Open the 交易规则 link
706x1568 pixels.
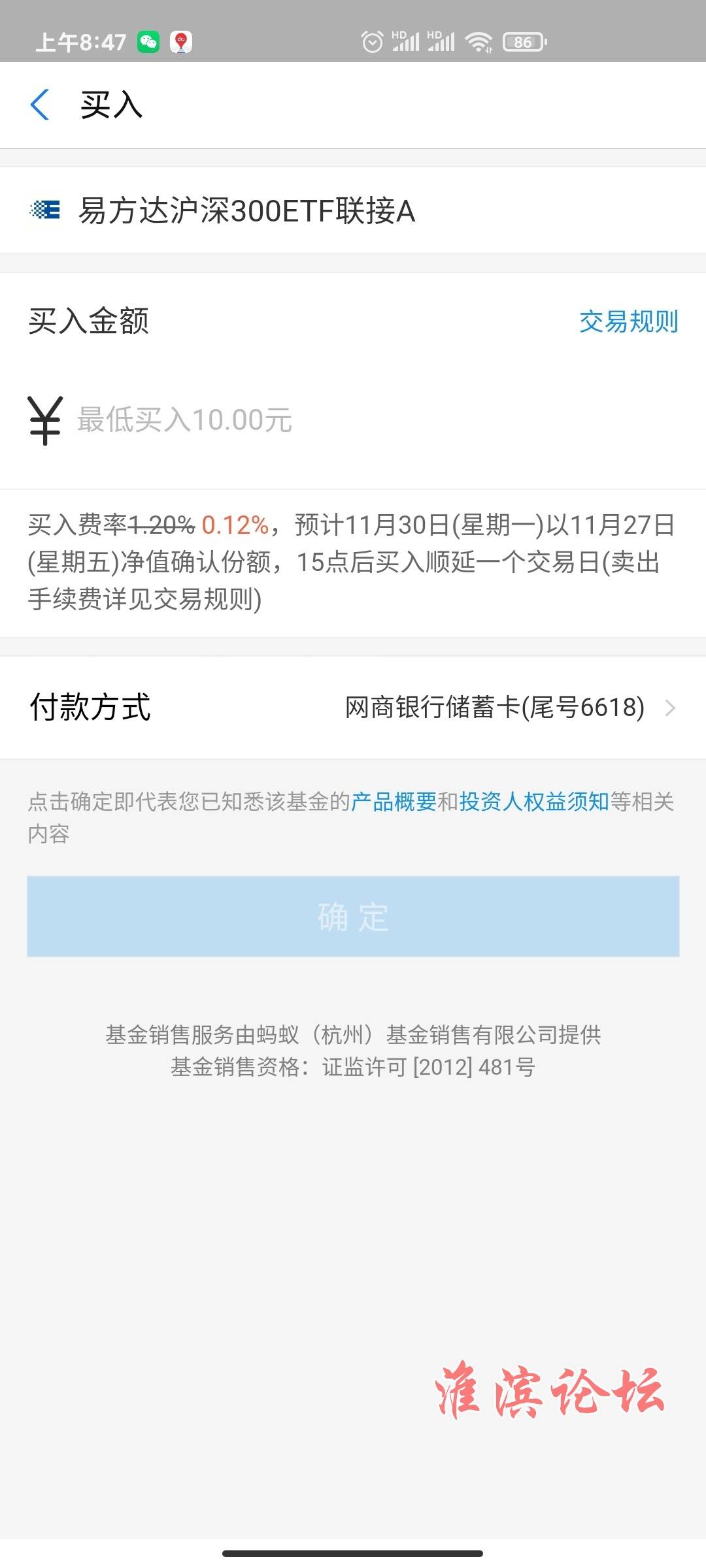[x=628, y=321]
